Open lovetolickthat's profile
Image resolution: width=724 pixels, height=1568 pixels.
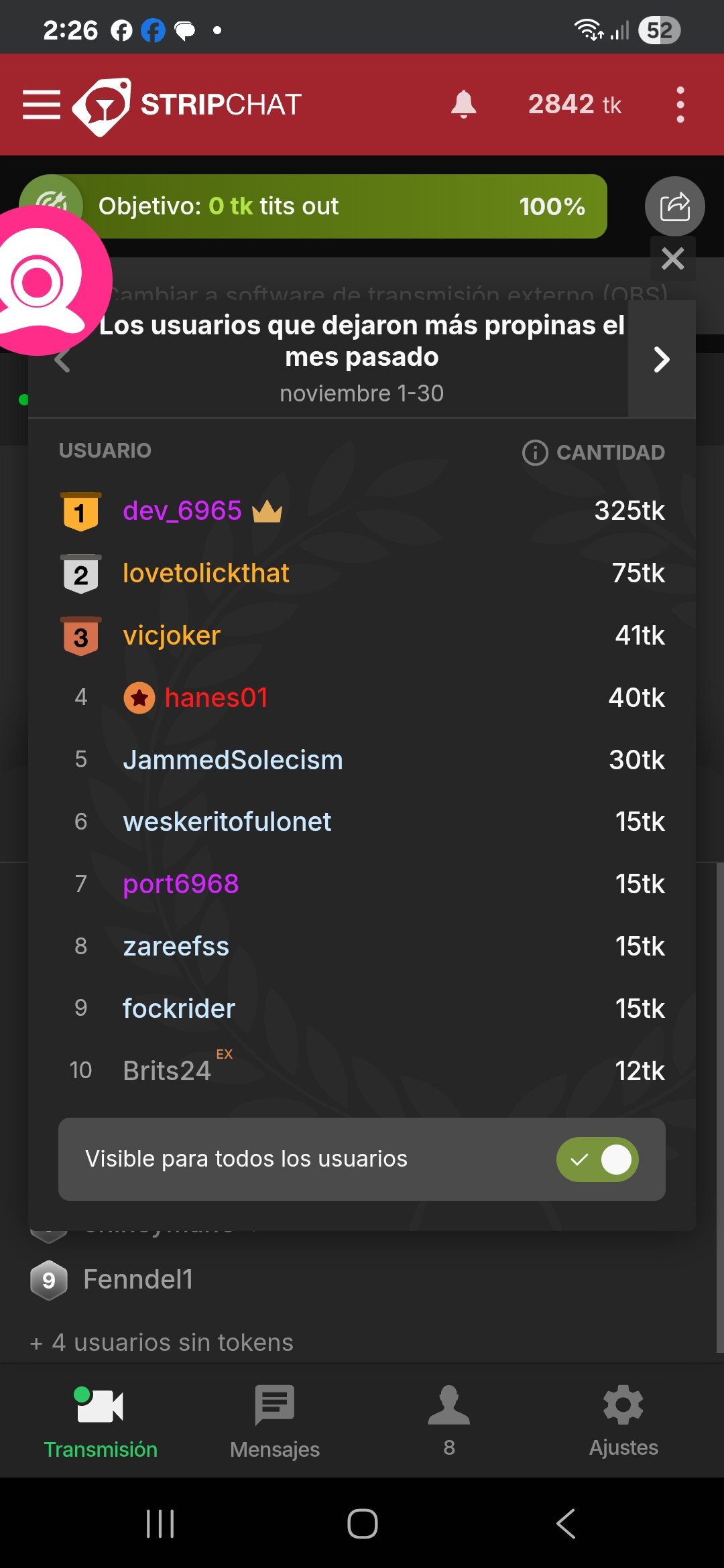point(206,574)
